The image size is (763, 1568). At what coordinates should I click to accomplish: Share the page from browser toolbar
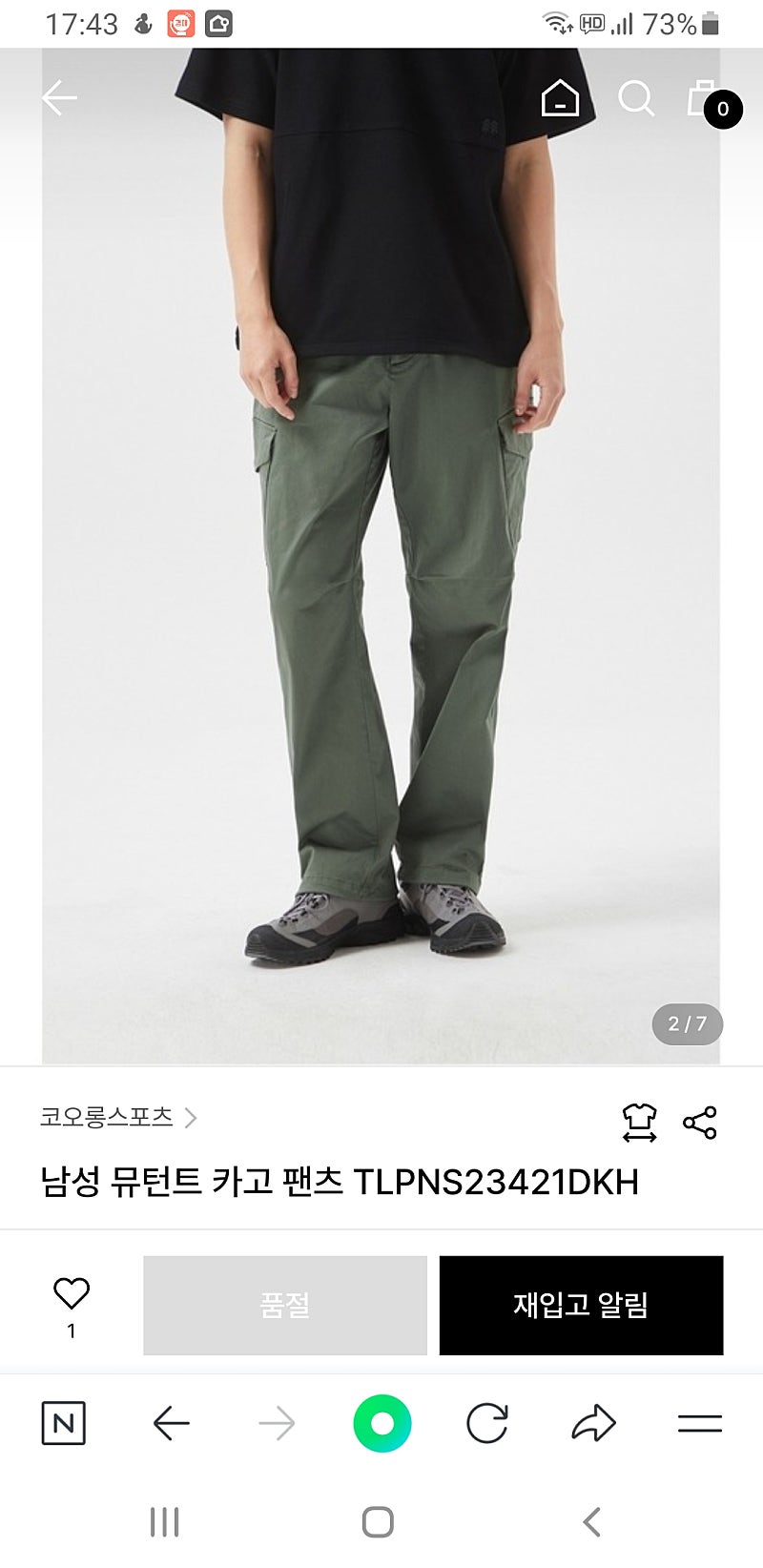[593, 1423]
